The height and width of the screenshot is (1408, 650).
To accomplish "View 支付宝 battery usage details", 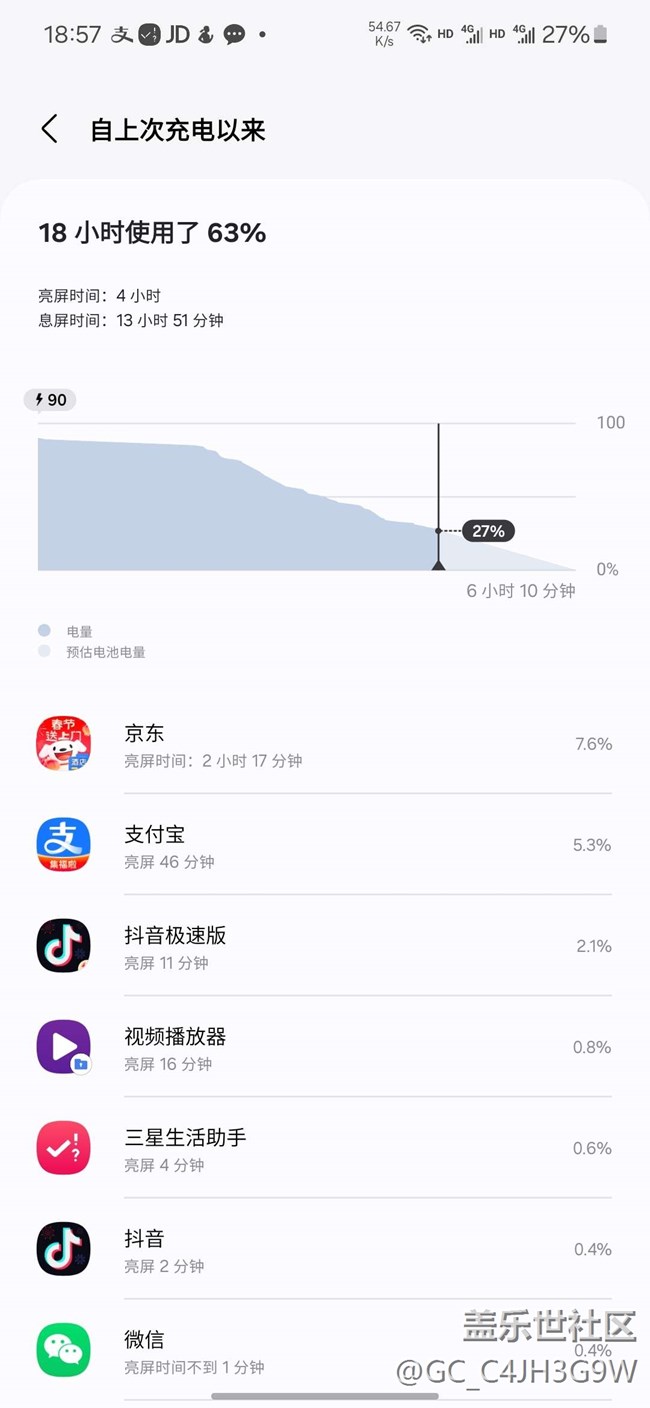I will tap(324, 846).
